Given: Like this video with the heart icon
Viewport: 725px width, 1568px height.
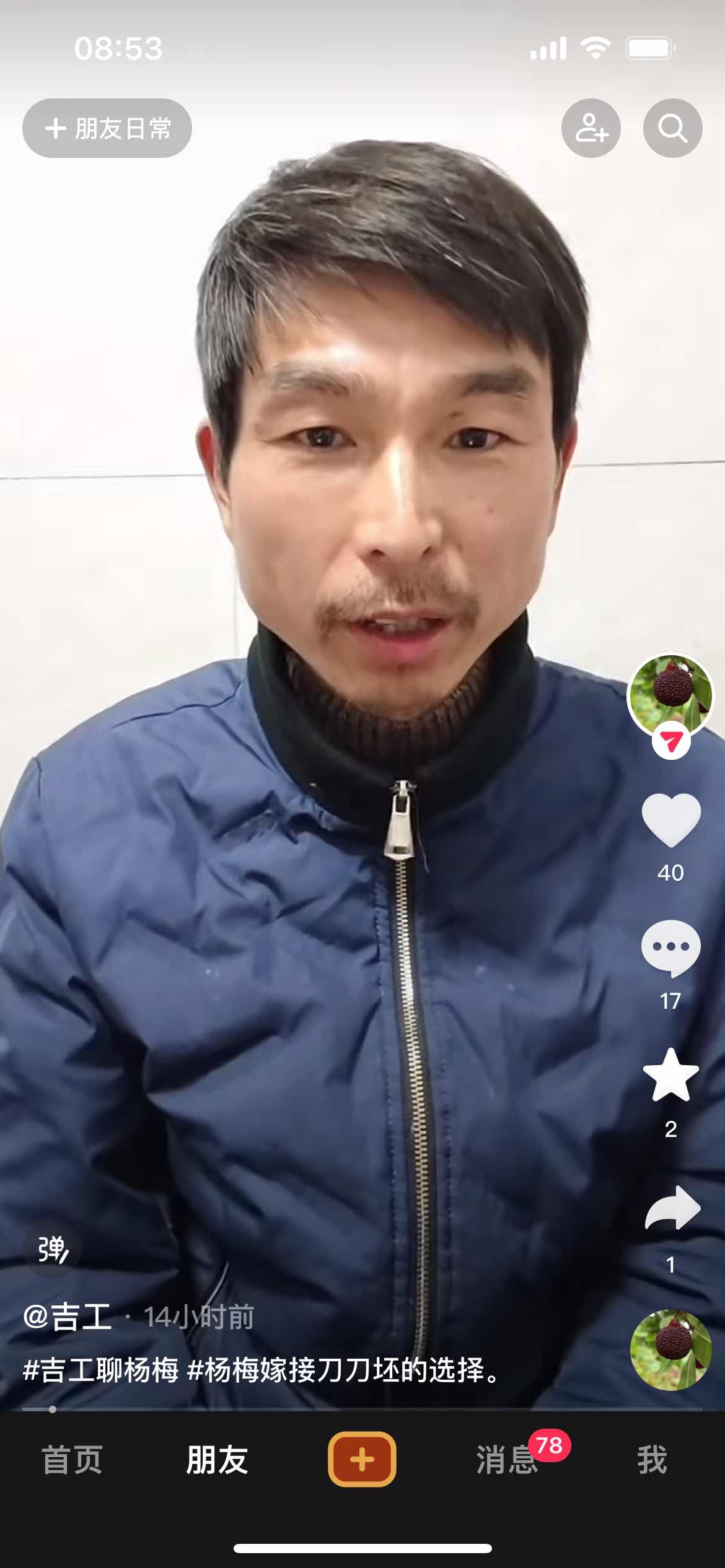Looking at the screenshot, I should (671, 820).
